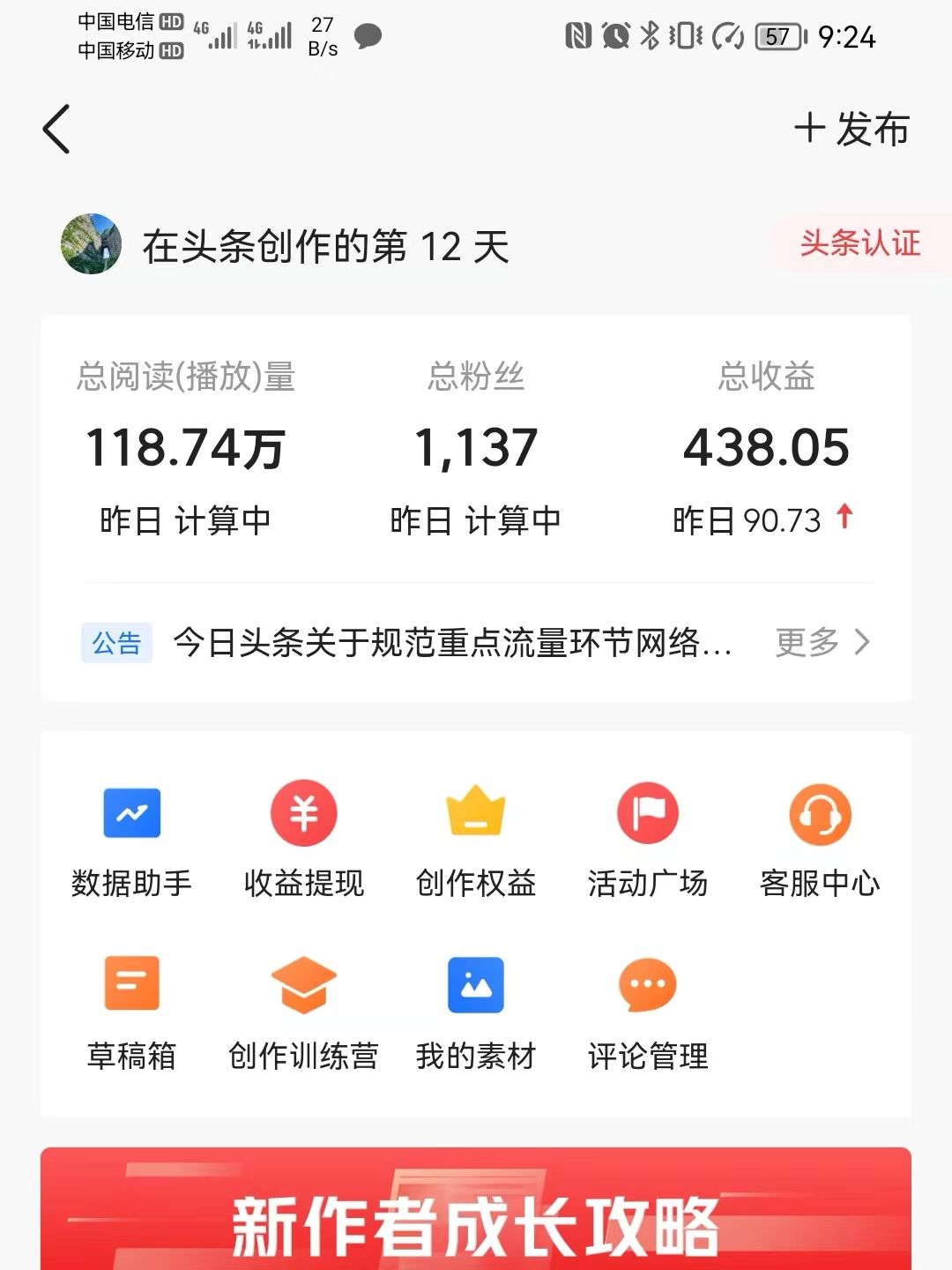952x1270 pixels.
Task: Tap the 发布 publish button
Action: coord(852,130)
